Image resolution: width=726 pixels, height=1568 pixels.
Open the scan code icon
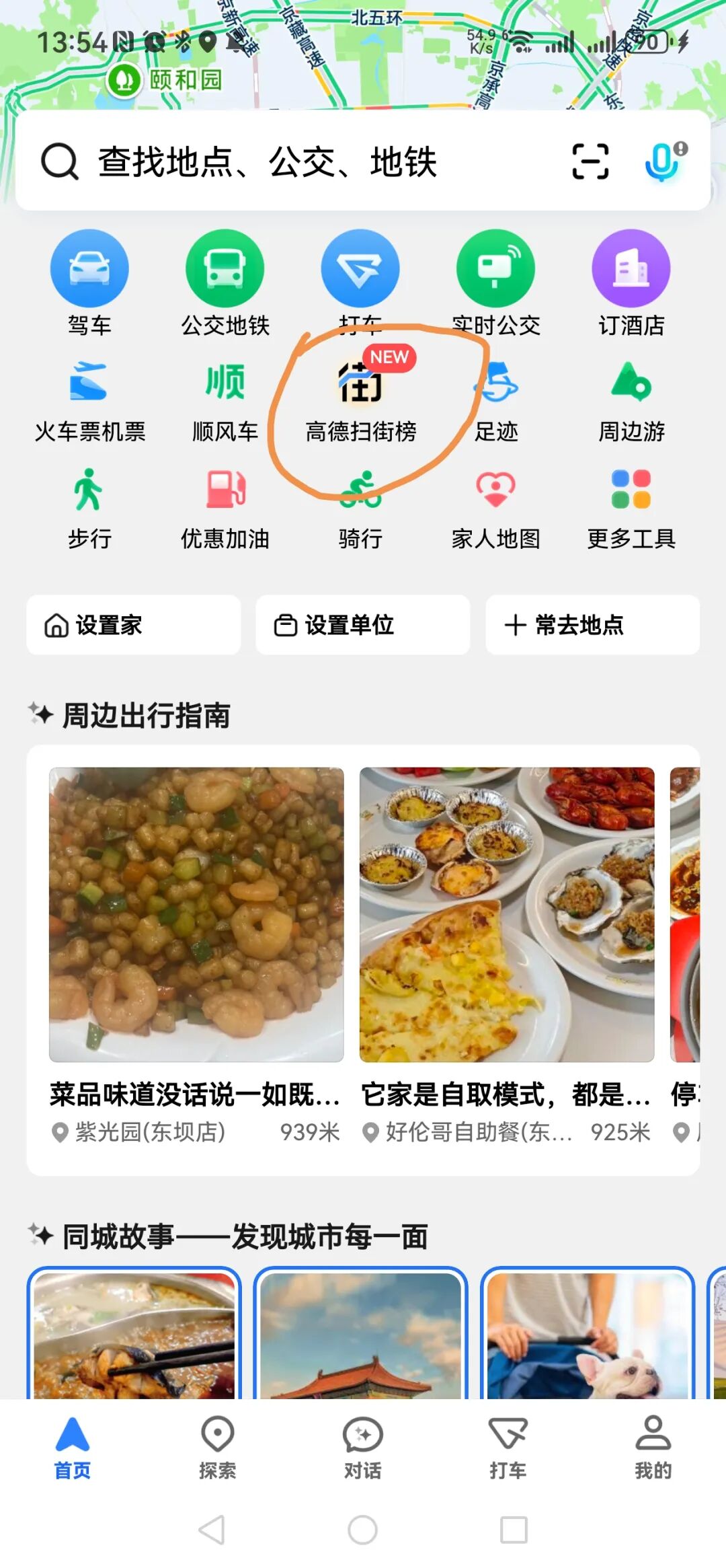[x=590, y=161]
